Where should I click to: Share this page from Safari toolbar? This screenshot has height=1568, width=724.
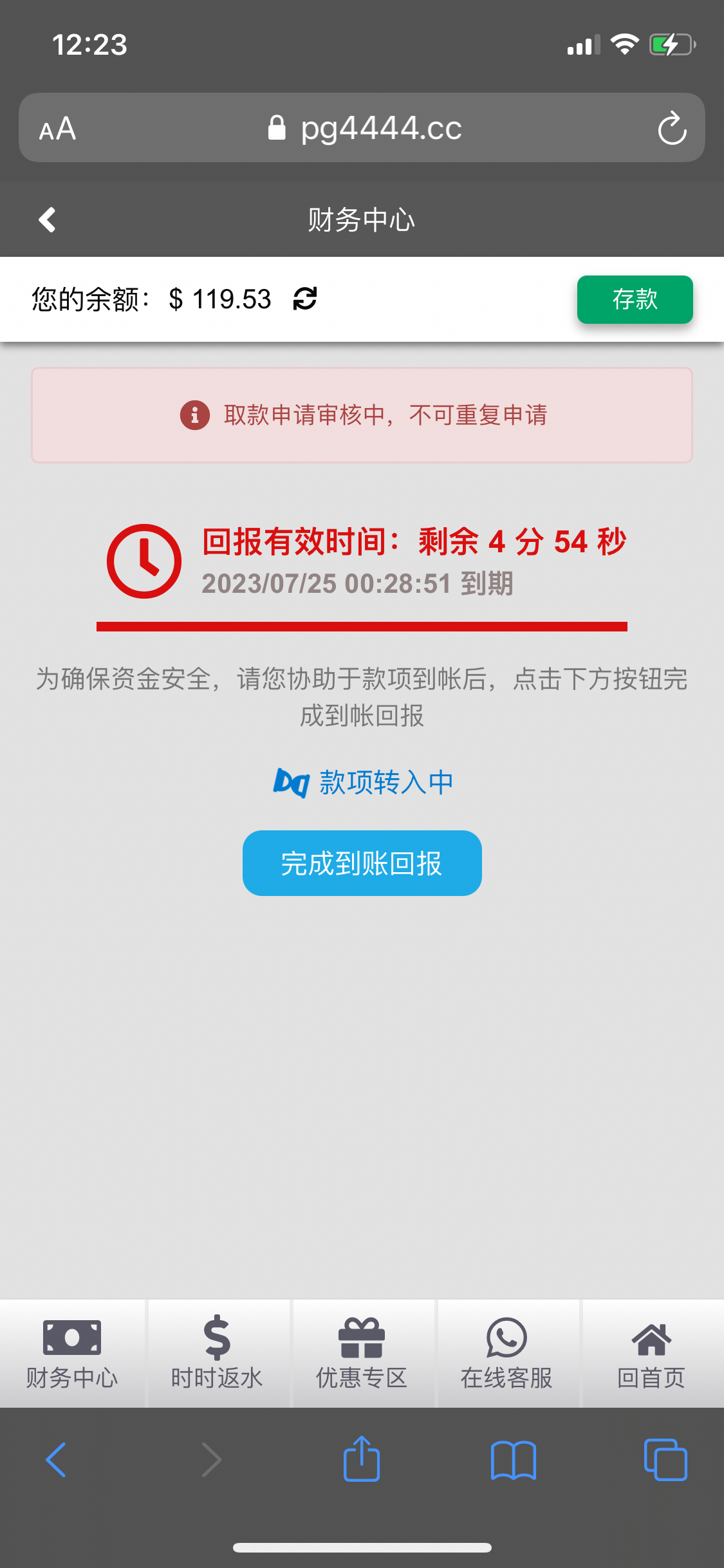pos(362,1459)
